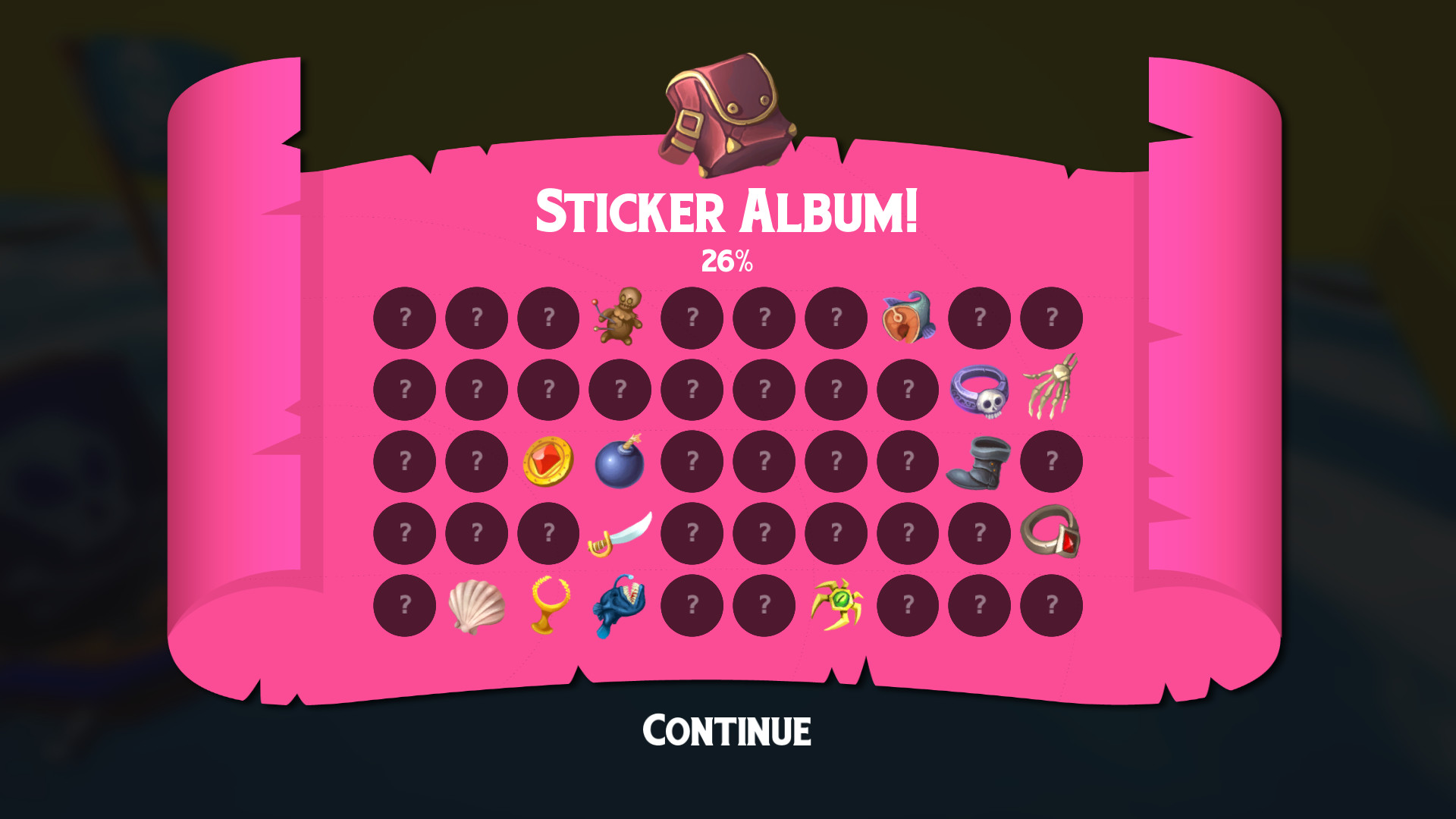1456x819 pixels.
Task: Select the skeleton hand sticker
Action: (1051, 387)
